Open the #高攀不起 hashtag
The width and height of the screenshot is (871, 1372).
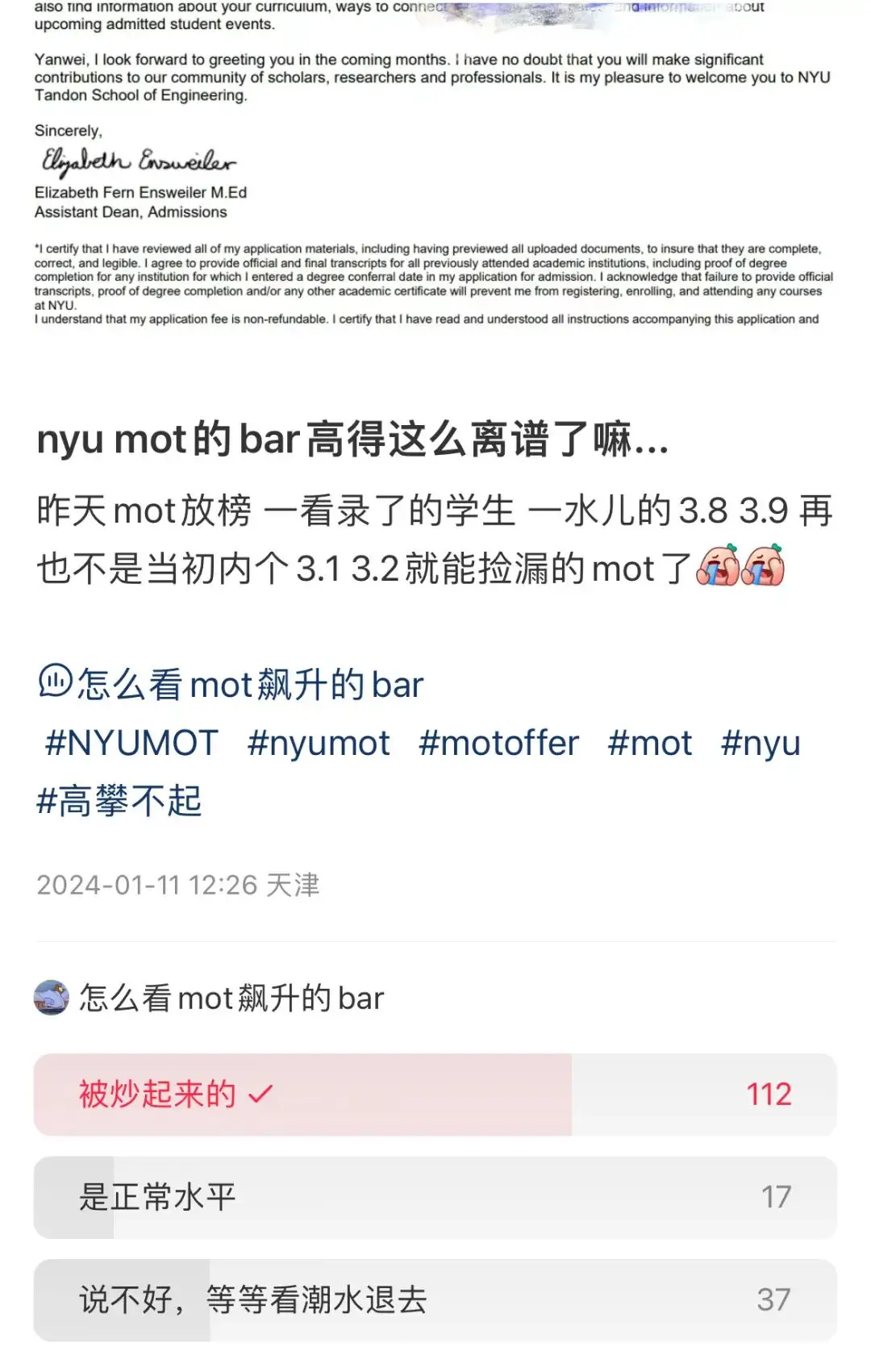click(x=119, y=801)
